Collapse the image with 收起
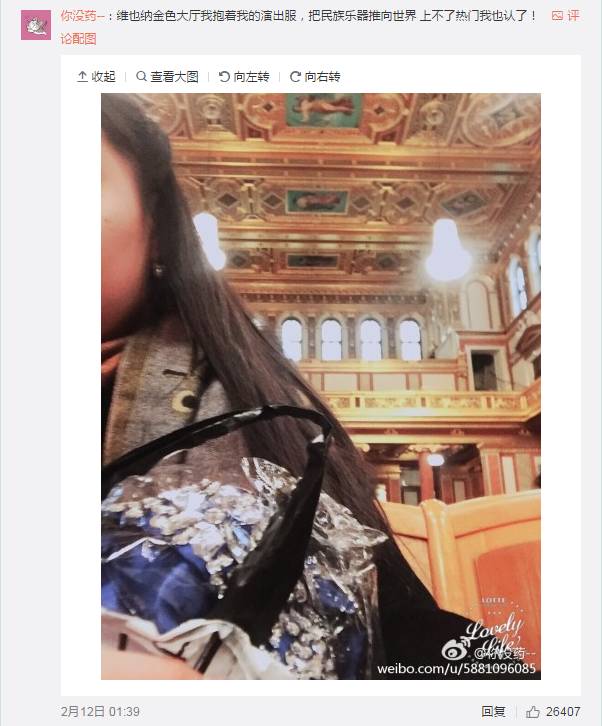This screenshot has width=602, height=726. coord(96,76)
